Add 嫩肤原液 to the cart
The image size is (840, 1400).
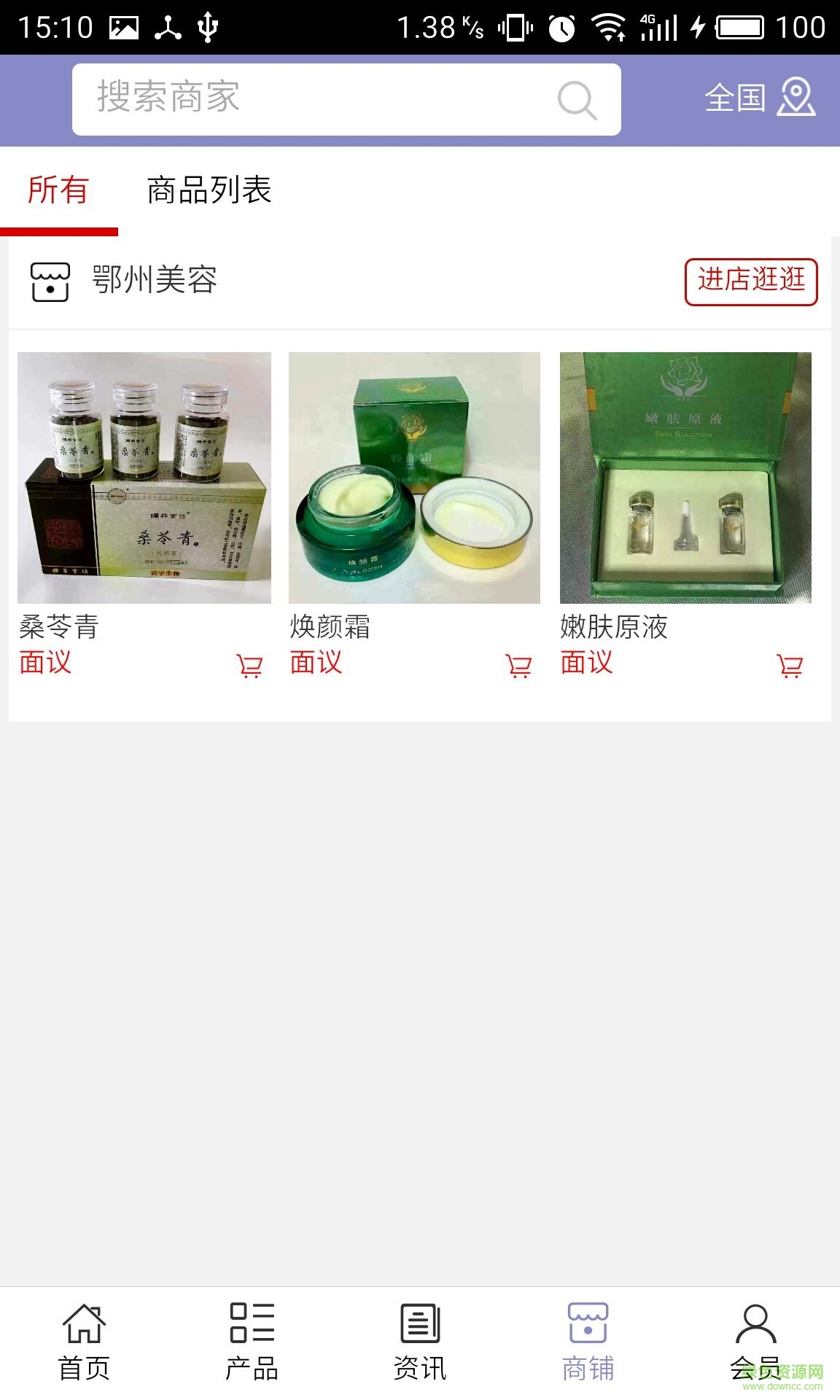(790, 666)
